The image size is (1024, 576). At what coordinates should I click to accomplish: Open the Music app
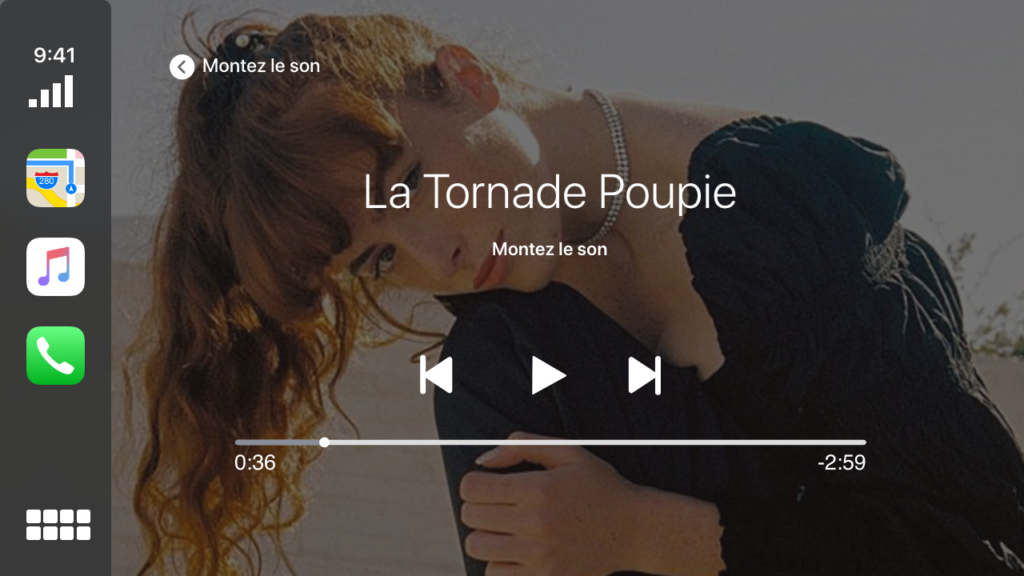[56, 267]
